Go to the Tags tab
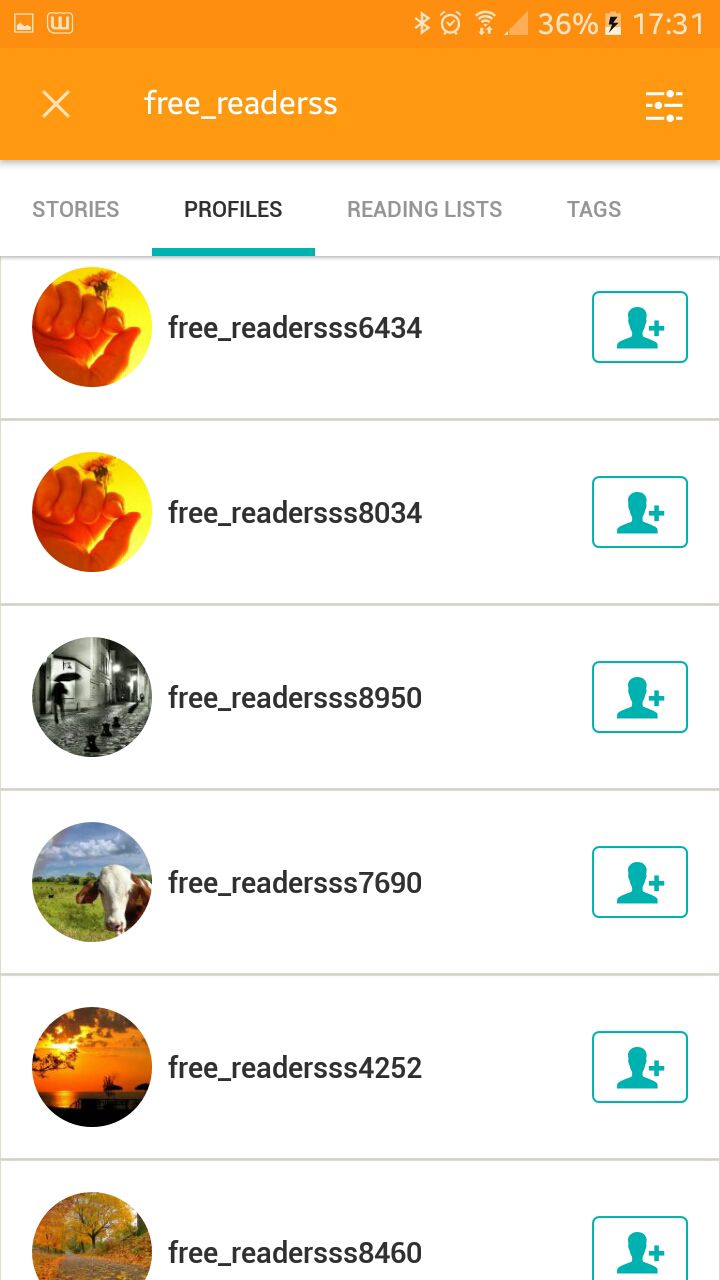 click(x=594, y=209)
